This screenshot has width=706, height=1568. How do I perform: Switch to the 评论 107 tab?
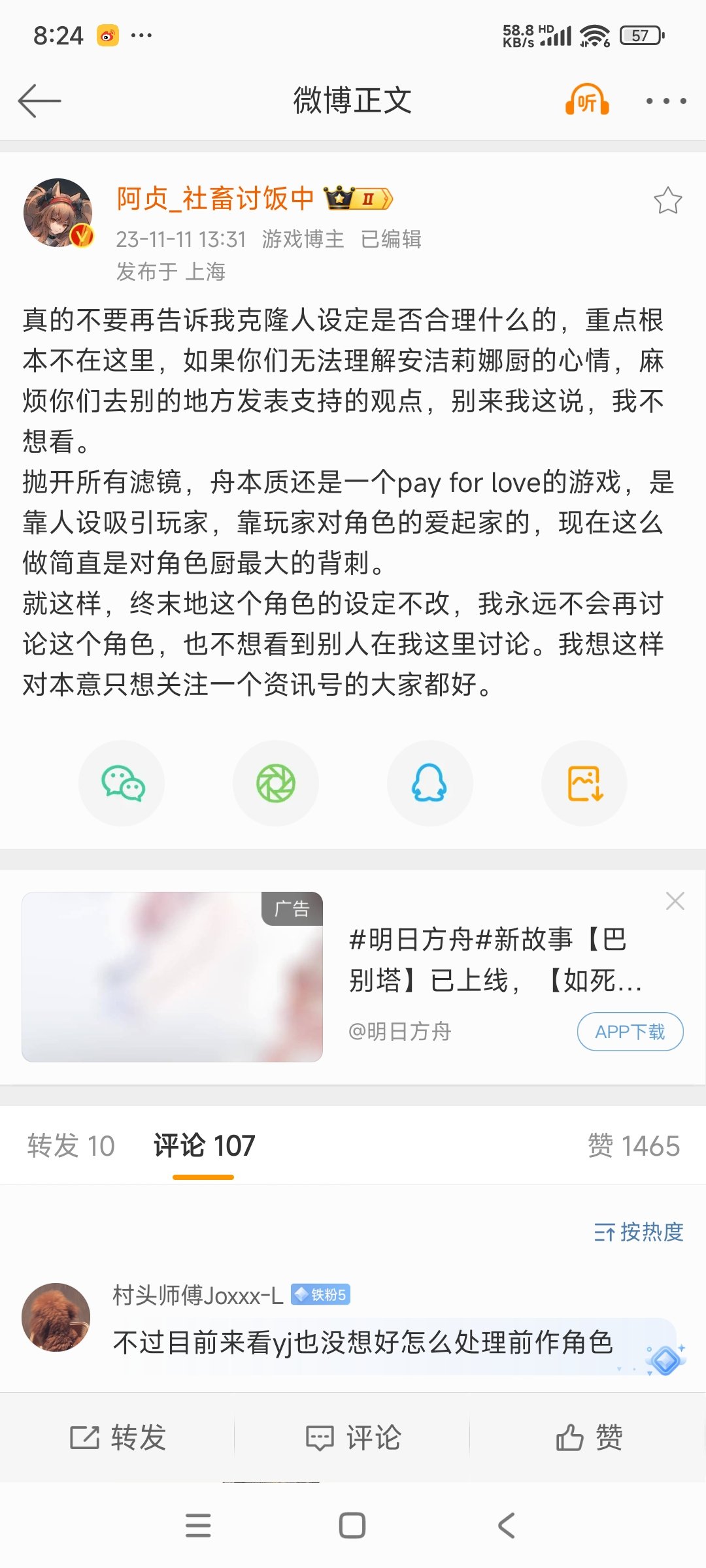tap(203, 1145)
